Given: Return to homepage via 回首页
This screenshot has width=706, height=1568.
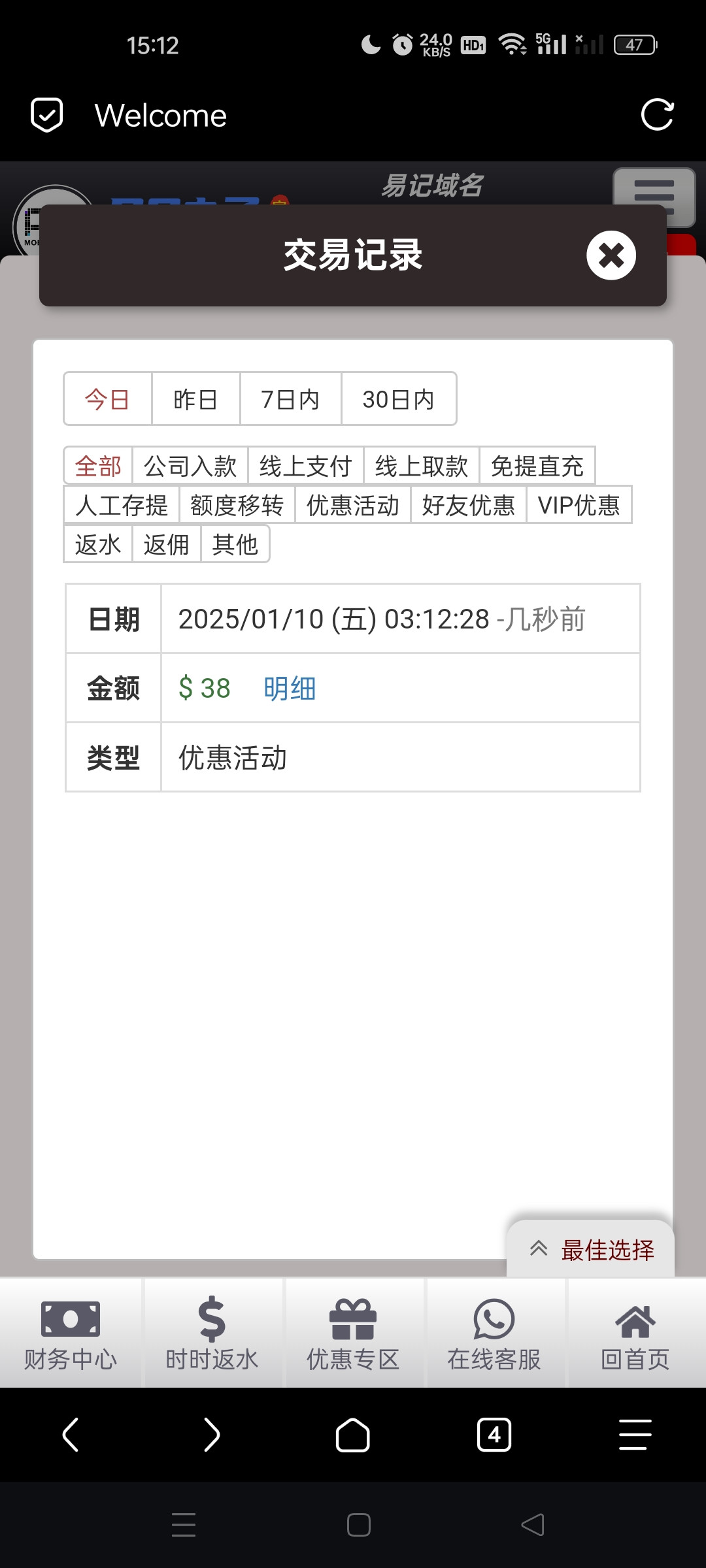Looking at the screenshot, I should 635,1333.
